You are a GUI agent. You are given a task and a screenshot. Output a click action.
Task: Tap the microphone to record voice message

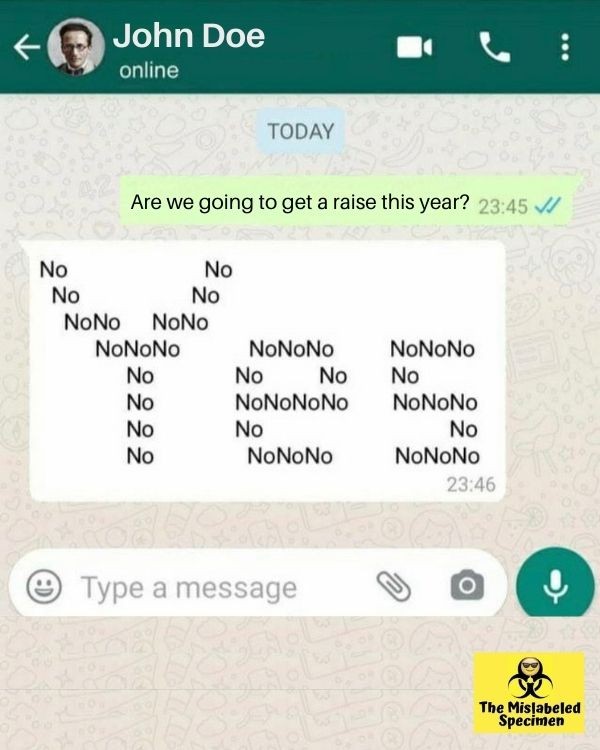click(553, 585)
